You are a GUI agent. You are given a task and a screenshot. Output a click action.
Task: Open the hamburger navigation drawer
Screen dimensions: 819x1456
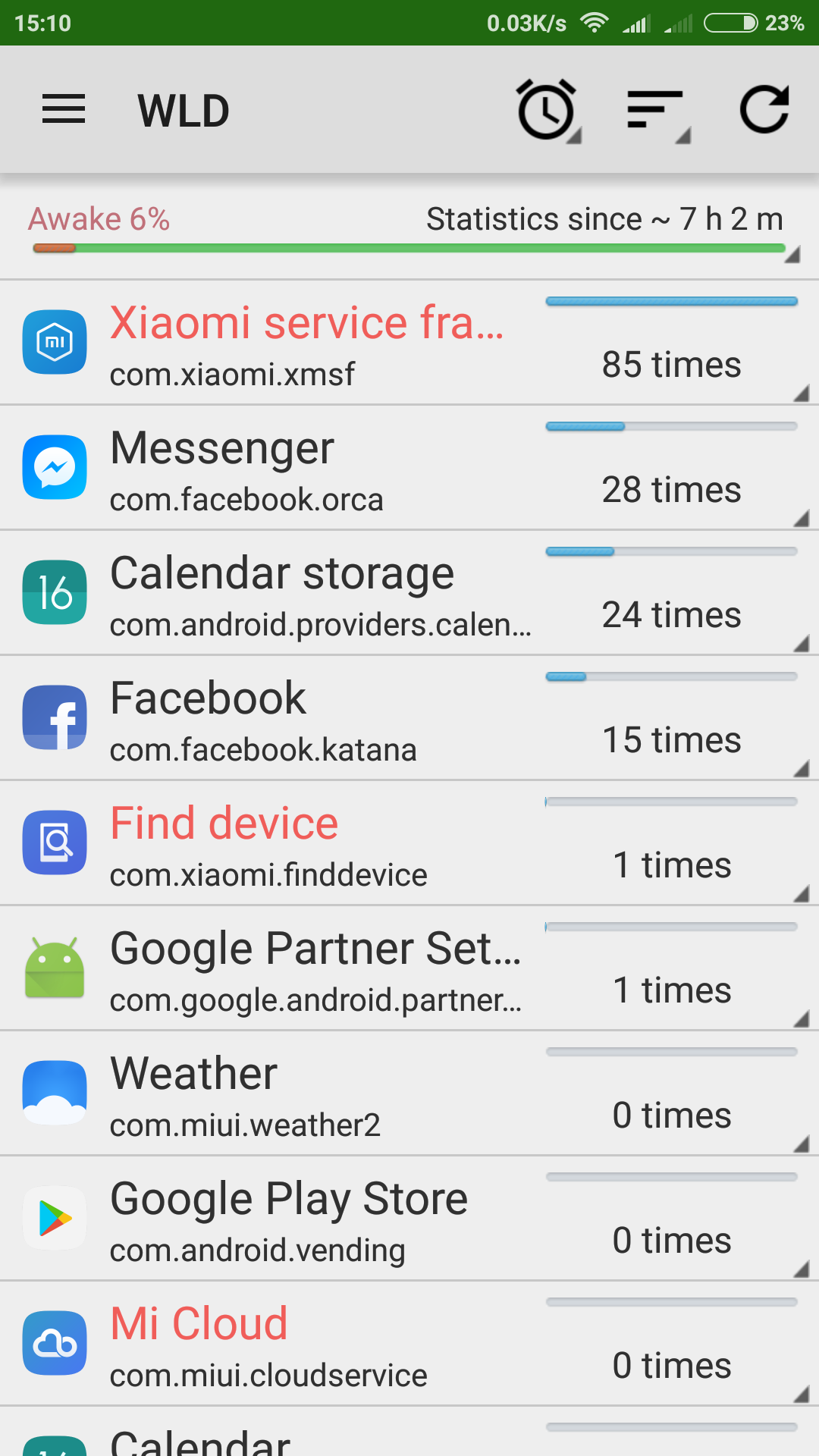point(64,110)
